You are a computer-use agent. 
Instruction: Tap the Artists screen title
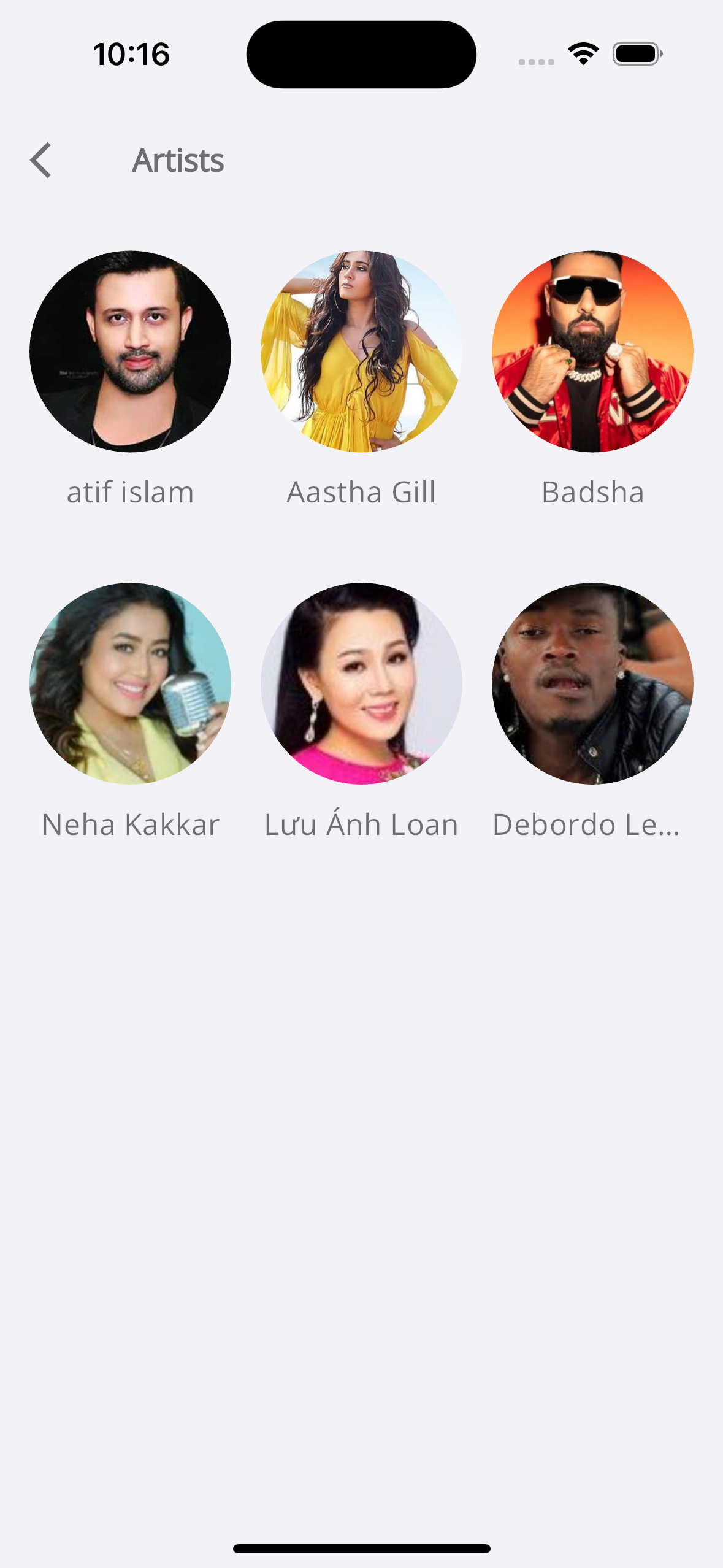pyautogui.click(x=178, y=159)
